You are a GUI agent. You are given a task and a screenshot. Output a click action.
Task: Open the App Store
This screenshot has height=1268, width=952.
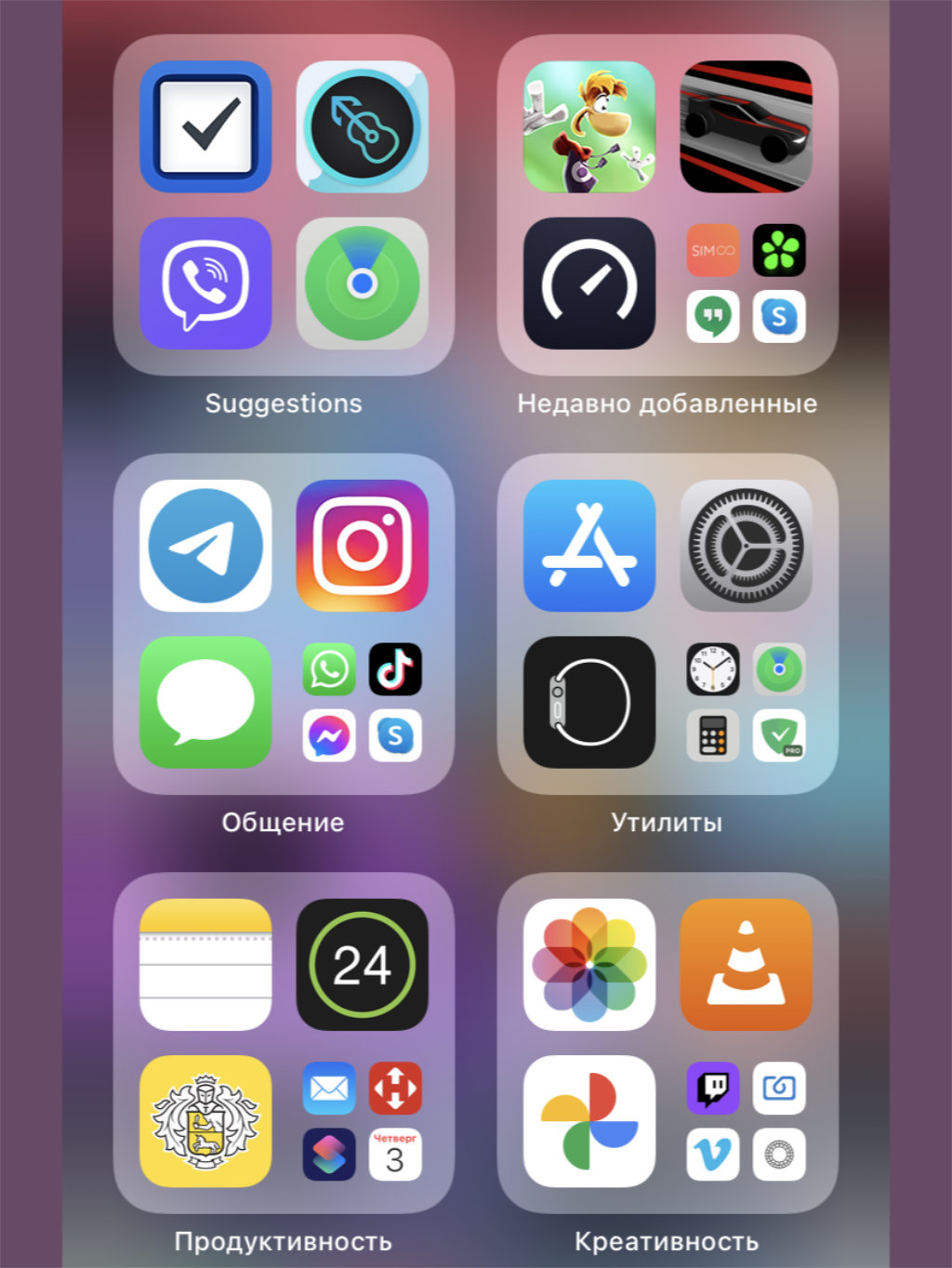click(588, 546)
